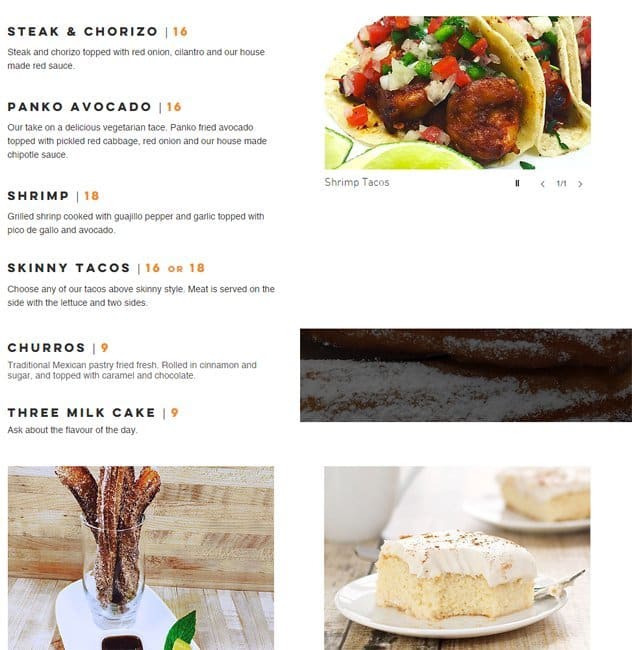Open the Shrimp Tacos photo
632x650 pixels.
[x=457, y=92]
